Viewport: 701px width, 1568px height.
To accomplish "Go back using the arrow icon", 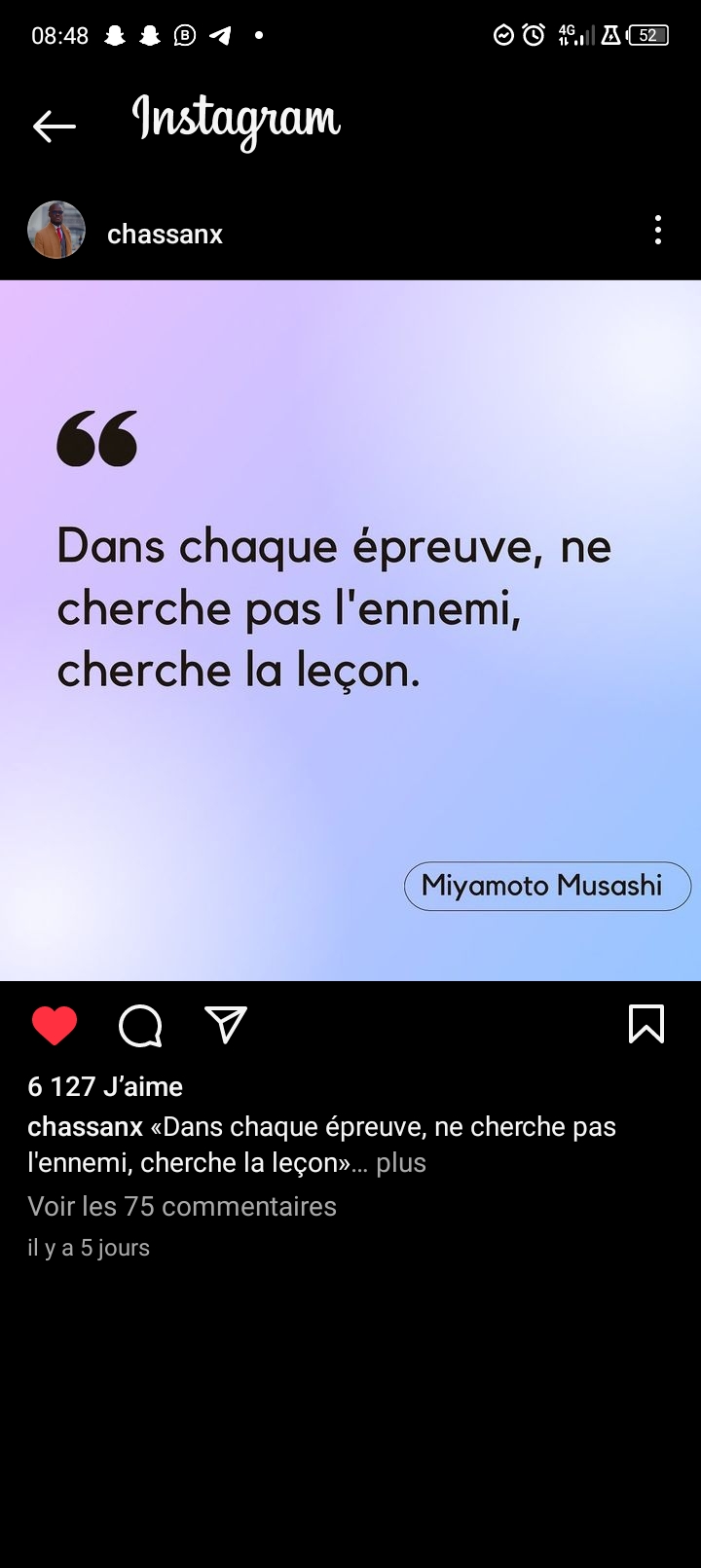I will pyautogui.click(x=54, y=126).
